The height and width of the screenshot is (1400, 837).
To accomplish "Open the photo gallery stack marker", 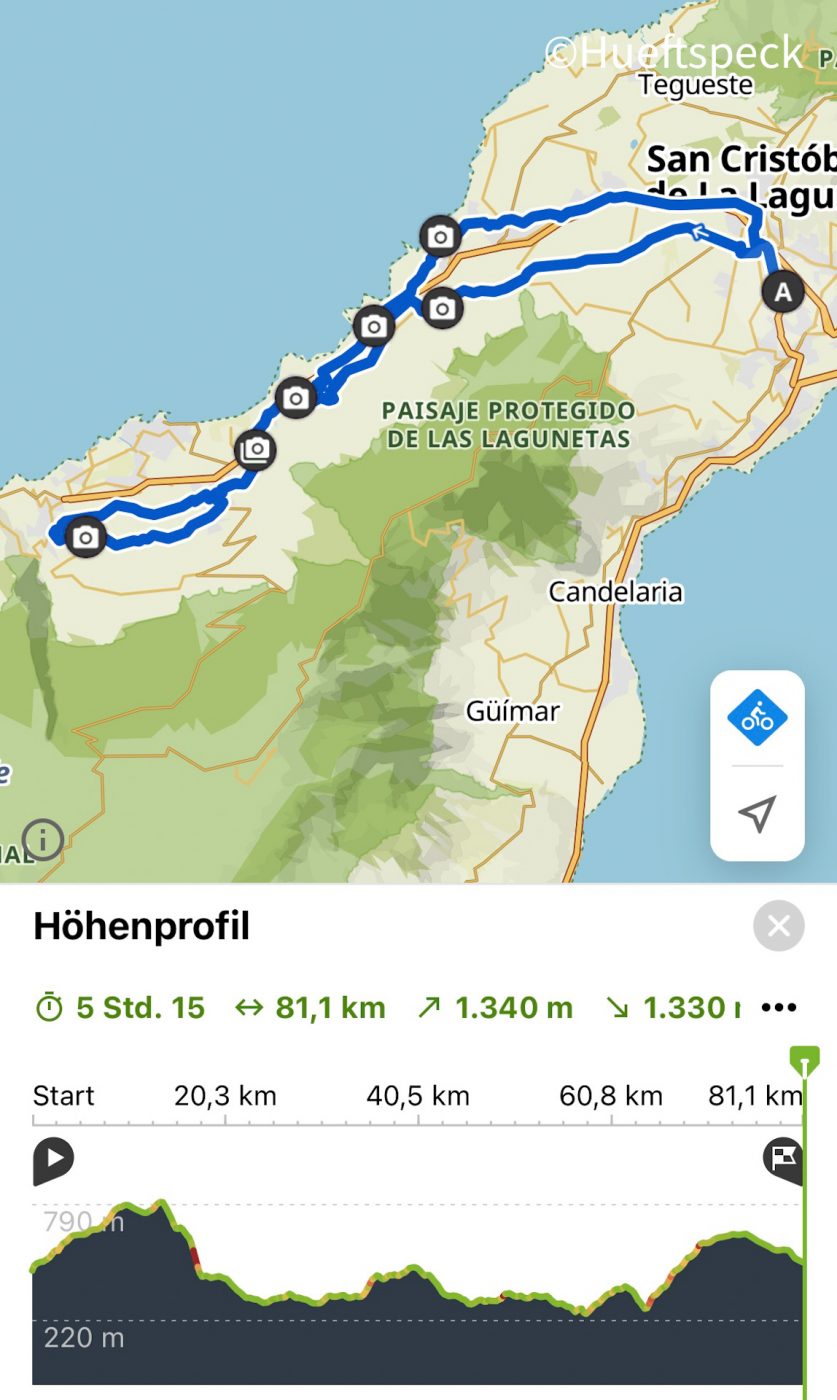I will pos(255,450).
